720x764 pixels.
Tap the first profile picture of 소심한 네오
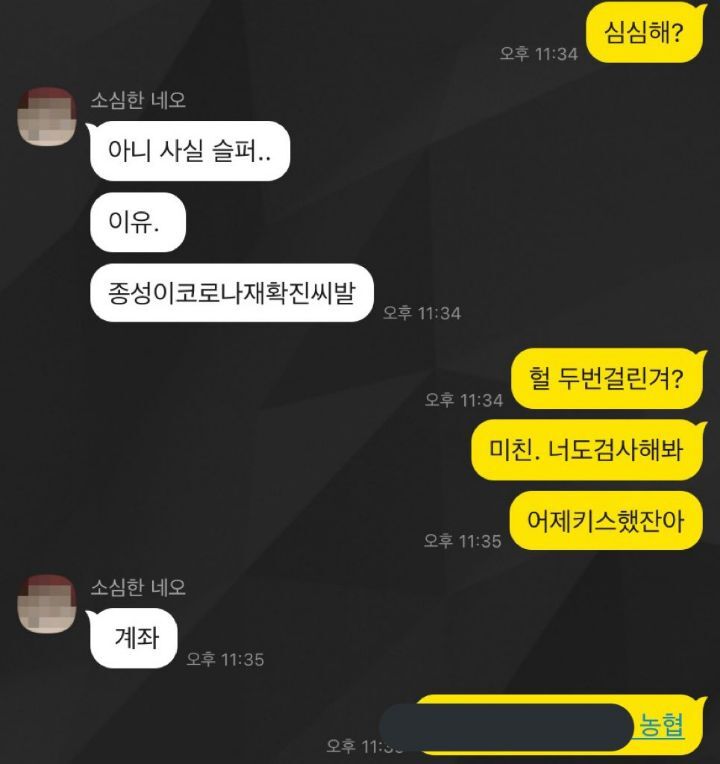click(x=44, y=115)
